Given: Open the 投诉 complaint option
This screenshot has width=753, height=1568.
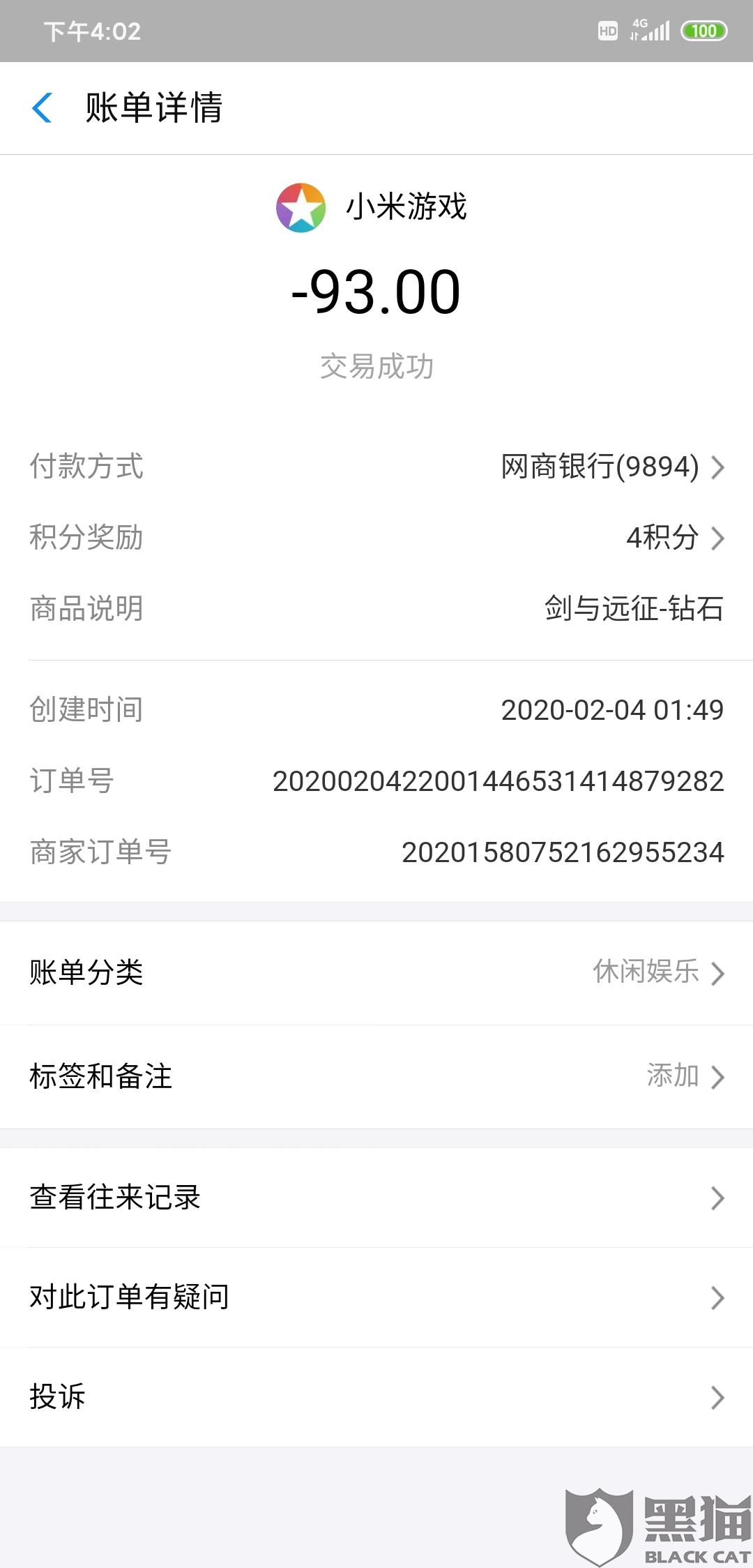Looking at the screenshot, I should [376, 1397].
